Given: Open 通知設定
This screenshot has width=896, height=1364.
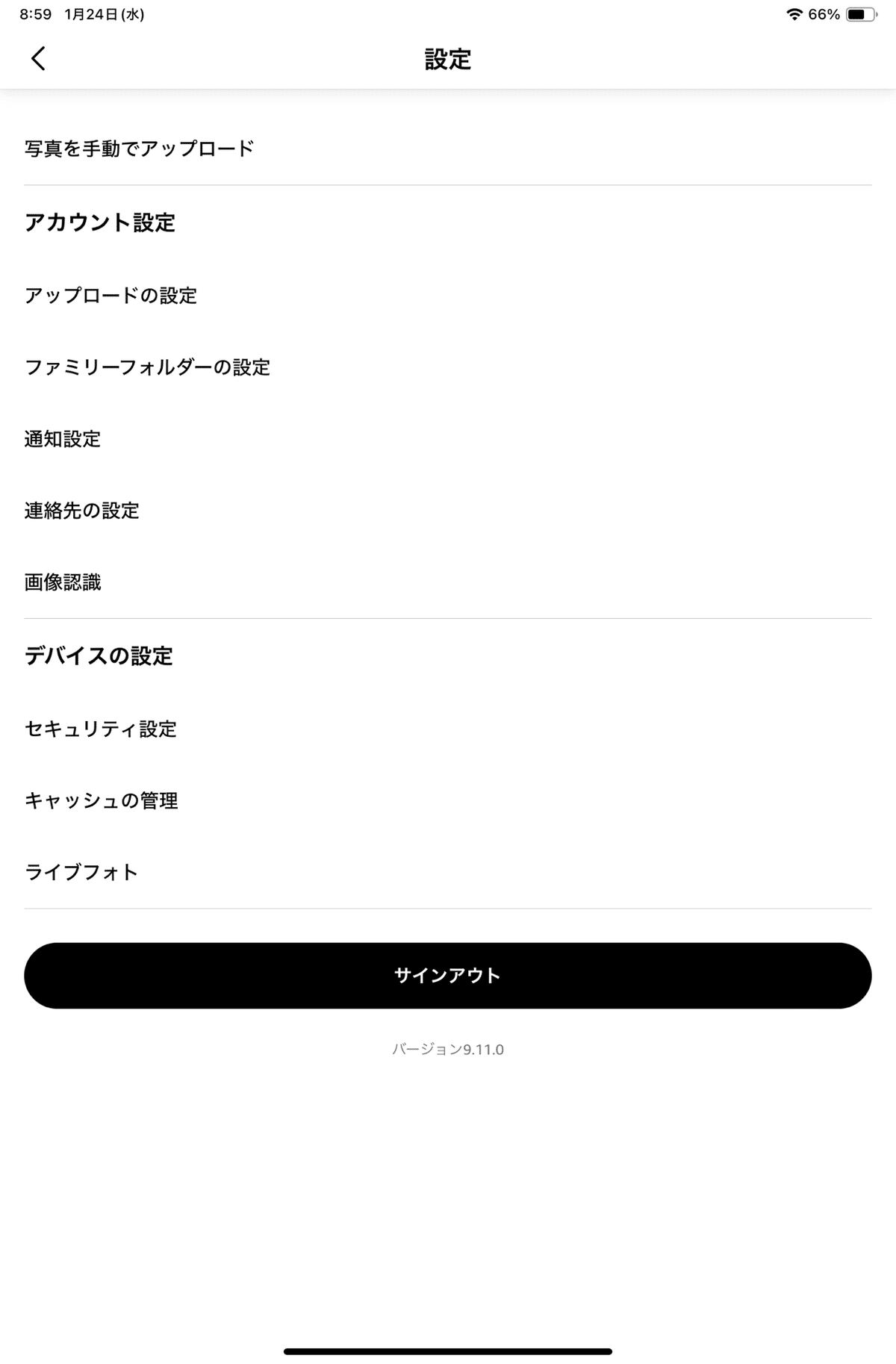Looking at the screenshot, I should pyautogui.click(x=63, y=439).
